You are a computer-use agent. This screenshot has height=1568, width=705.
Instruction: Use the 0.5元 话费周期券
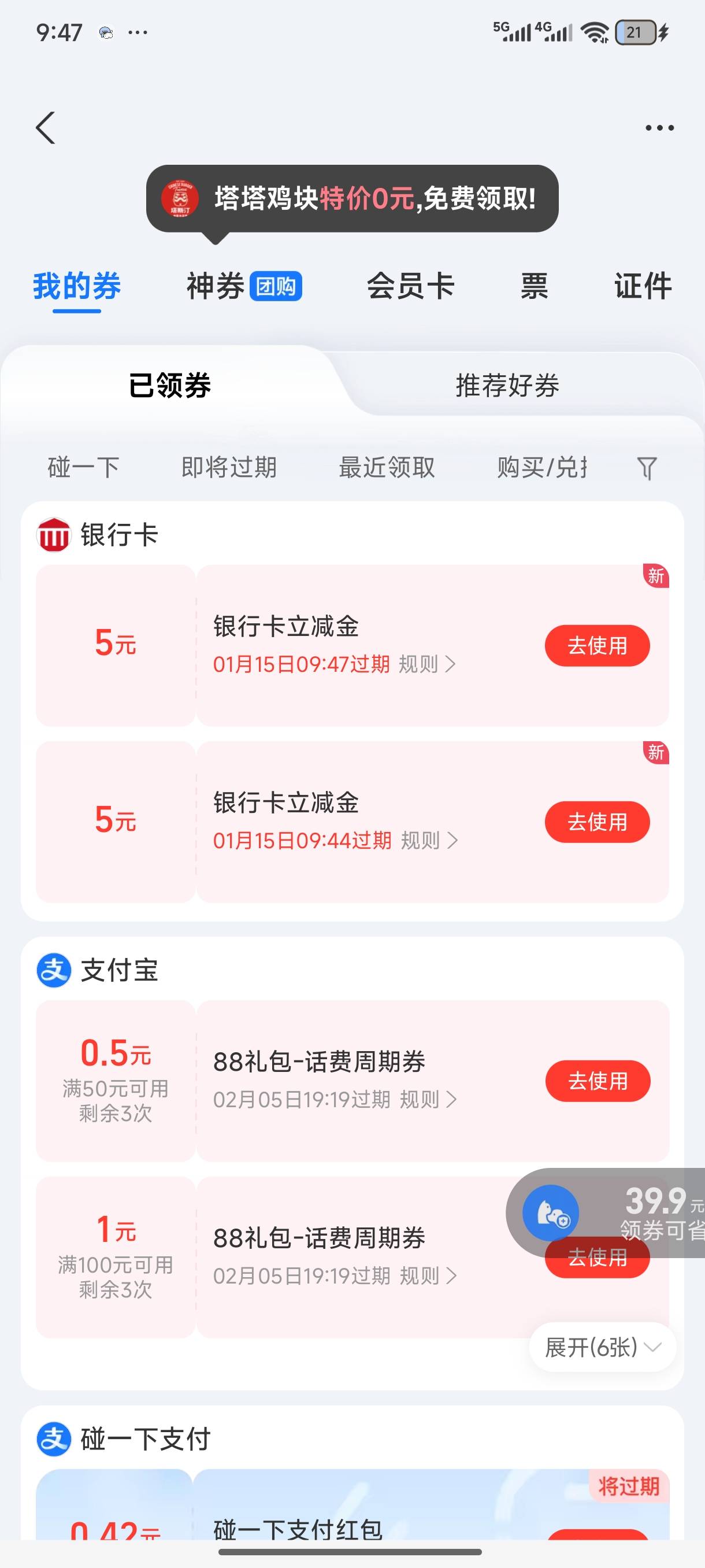click(x=598, y=1081)
